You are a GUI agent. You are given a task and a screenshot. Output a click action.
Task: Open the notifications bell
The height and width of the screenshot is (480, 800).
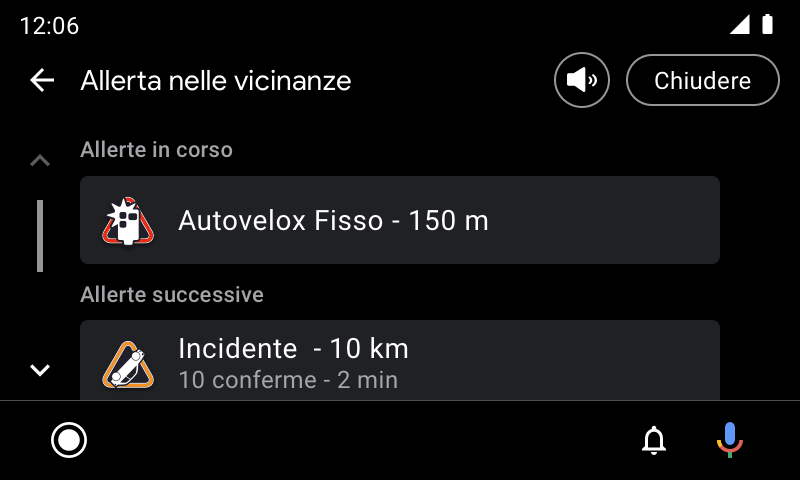tap(654, 440)
